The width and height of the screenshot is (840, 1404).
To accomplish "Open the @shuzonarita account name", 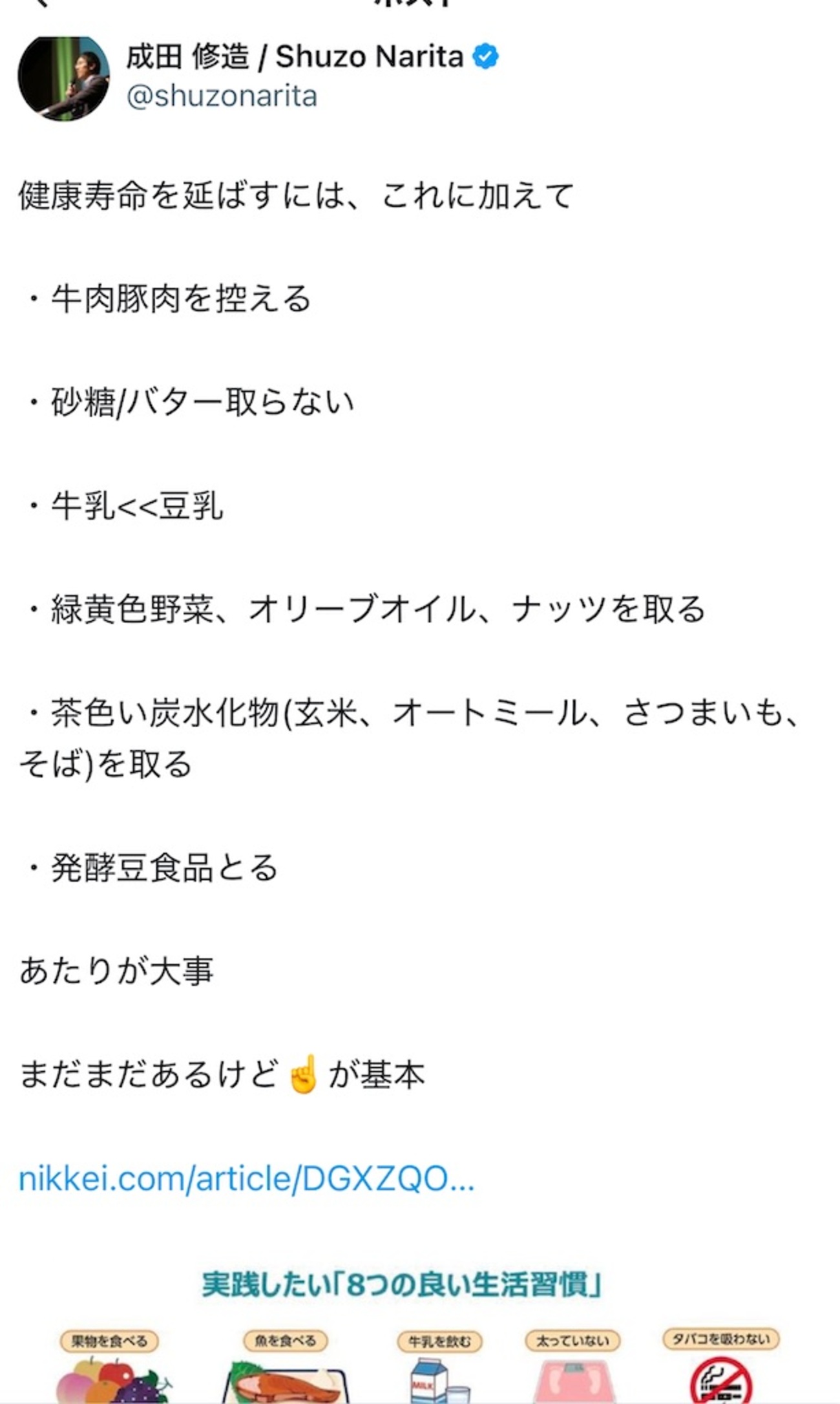I will click(x=222, y=96).
